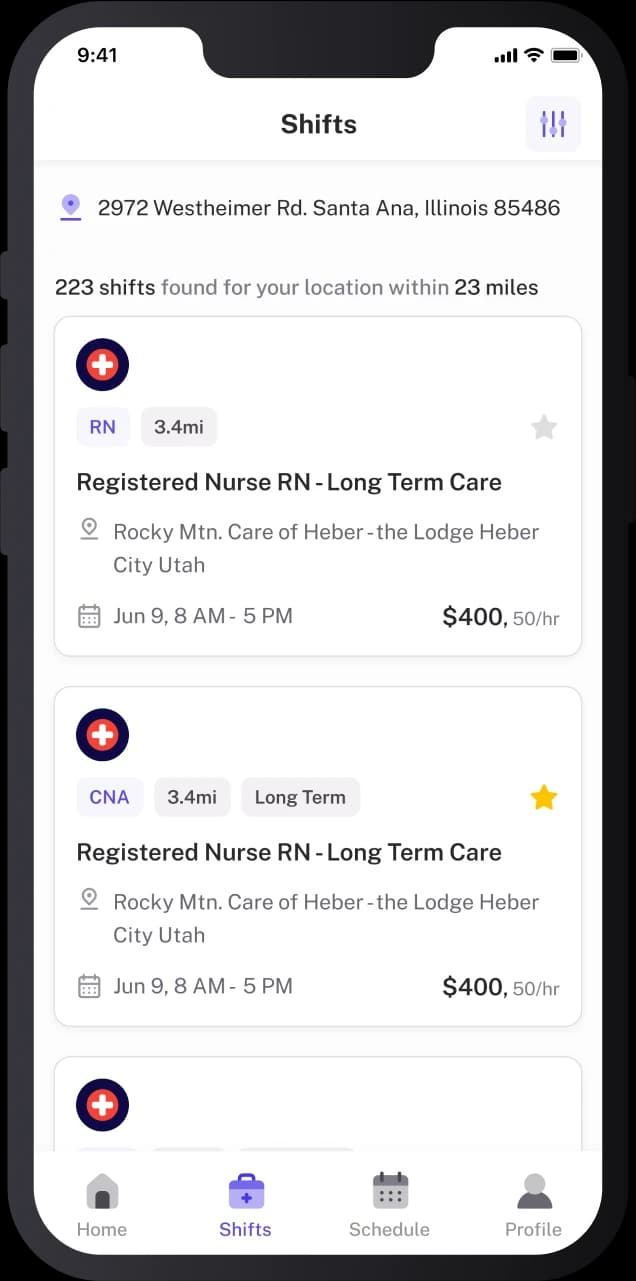Open the shift filters
This screenshot has width=636, height=1281.
553,124
